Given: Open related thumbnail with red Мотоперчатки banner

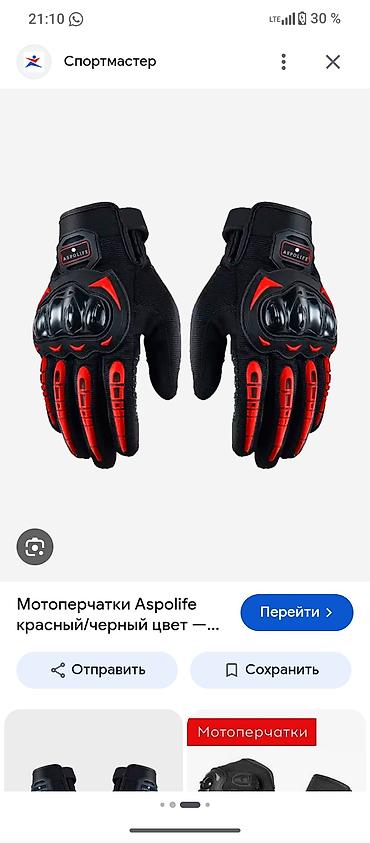Looking at the screenshot, I should click(x=276, y=751).
